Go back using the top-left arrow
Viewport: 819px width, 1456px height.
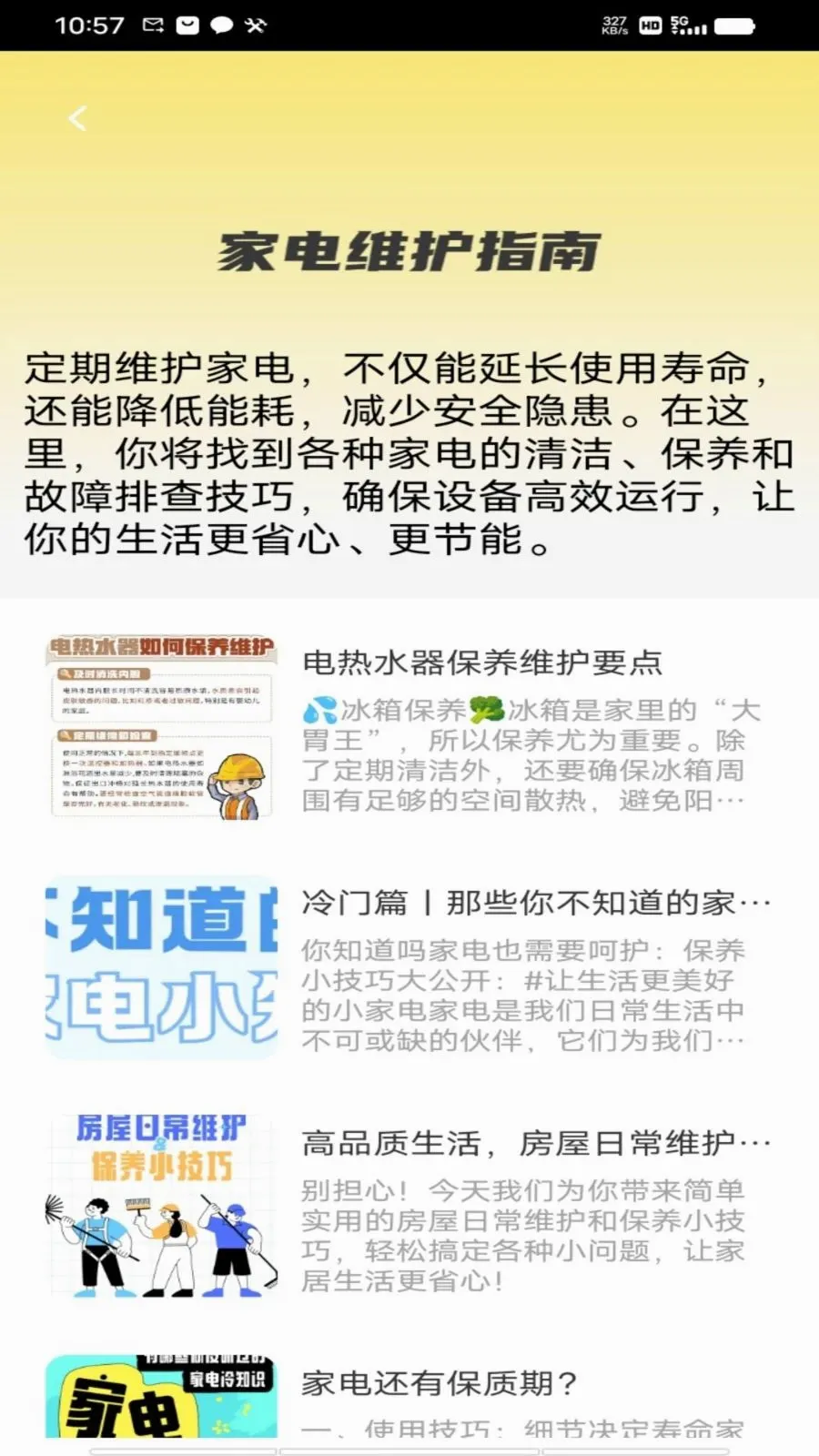(x=78, y=118)
